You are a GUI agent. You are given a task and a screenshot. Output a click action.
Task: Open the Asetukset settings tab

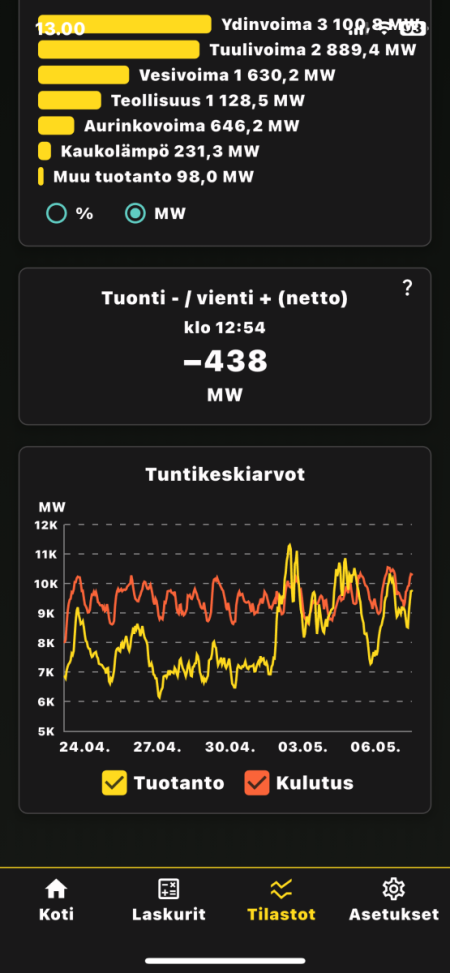click(394, 900)
